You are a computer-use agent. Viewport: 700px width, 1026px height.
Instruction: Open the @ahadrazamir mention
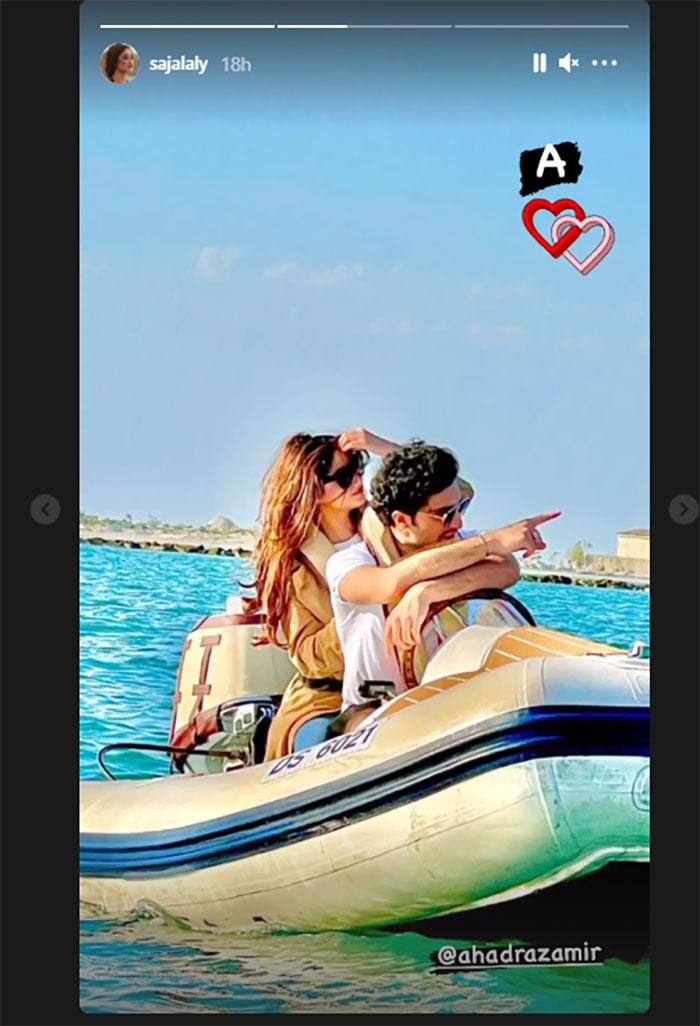click(x=518, y=955)
